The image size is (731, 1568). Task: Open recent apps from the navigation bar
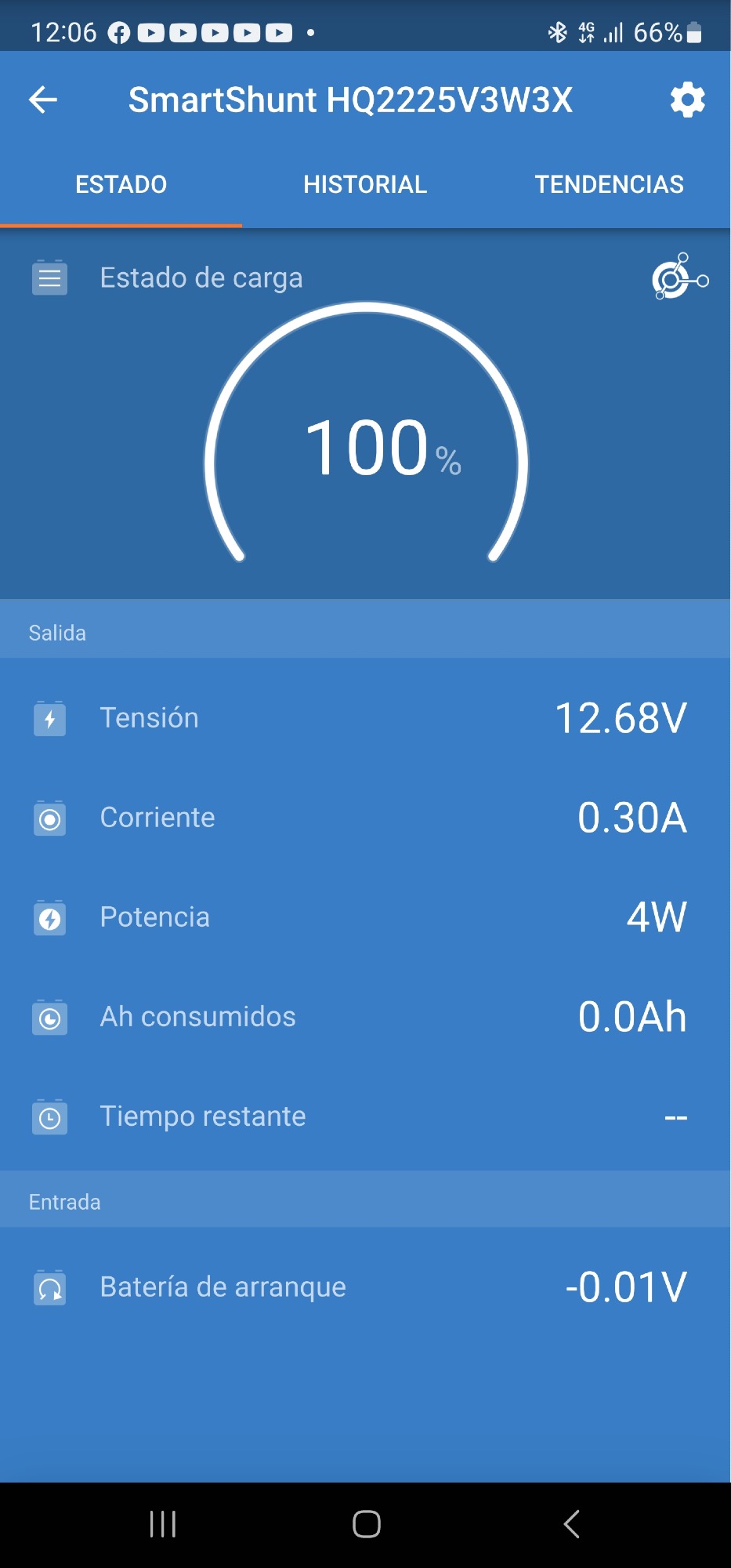[163, 1524]
